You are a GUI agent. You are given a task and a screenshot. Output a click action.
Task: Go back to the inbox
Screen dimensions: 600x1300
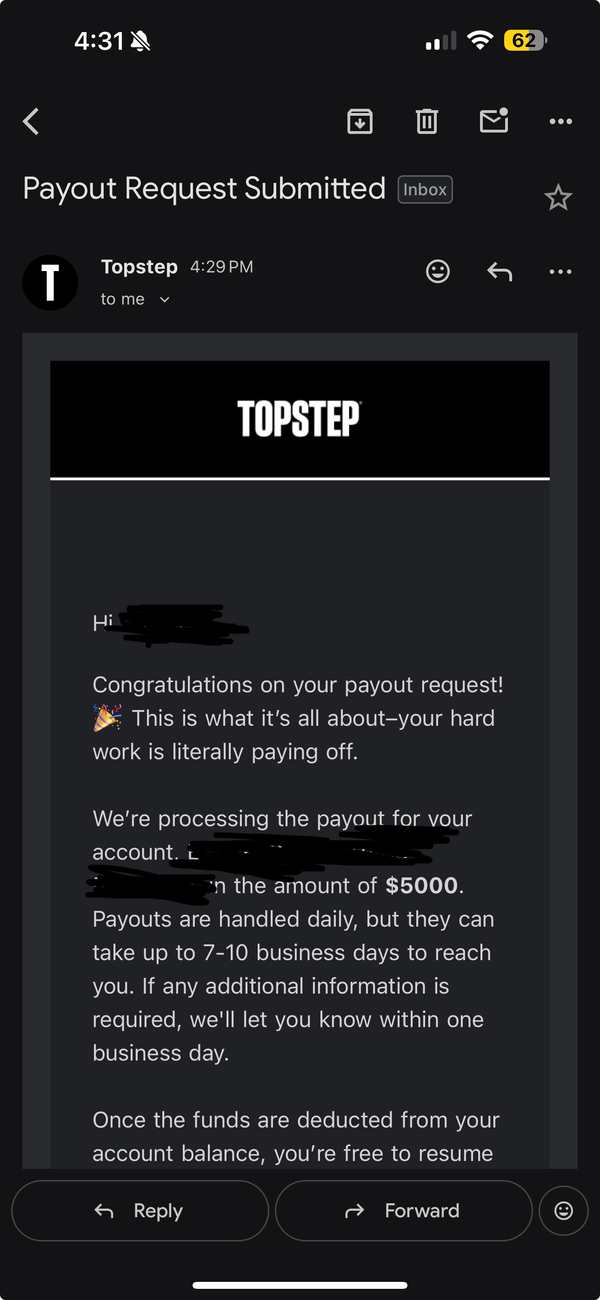(x=31, y=122)
